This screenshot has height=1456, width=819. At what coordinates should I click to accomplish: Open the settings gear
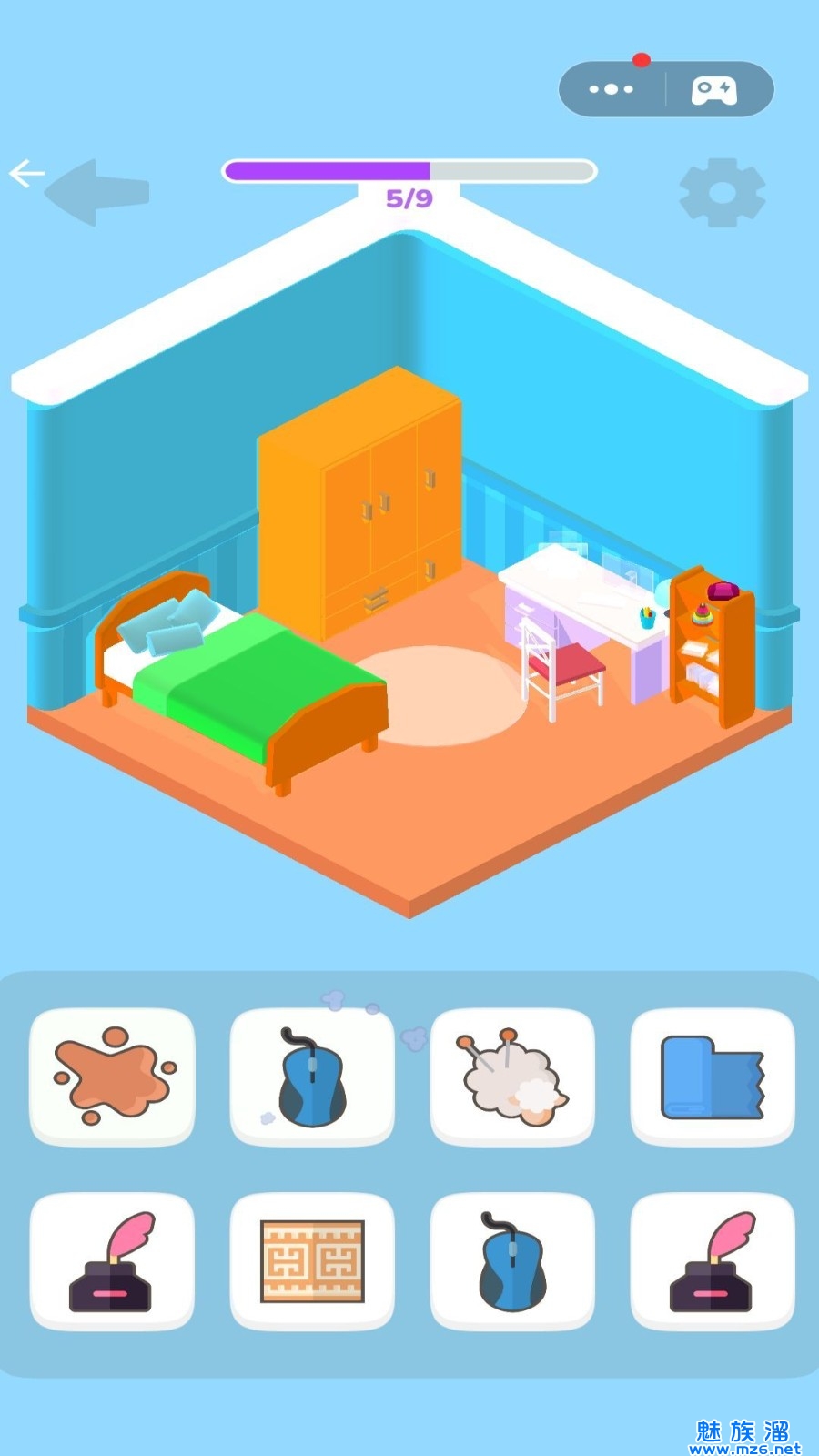tap(723, 193)
